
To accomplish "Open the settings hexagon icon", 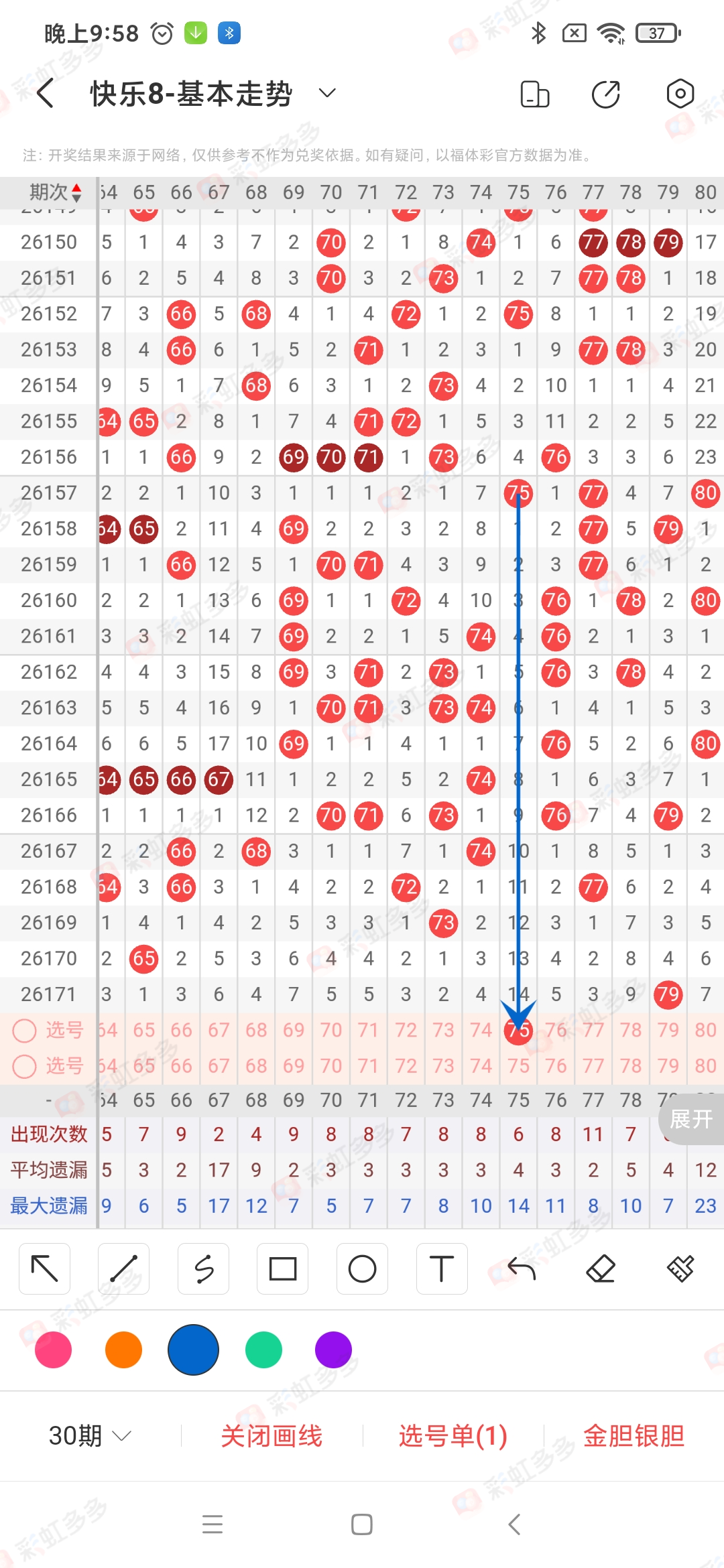I will pyautogui.click(x=680, y=94).
